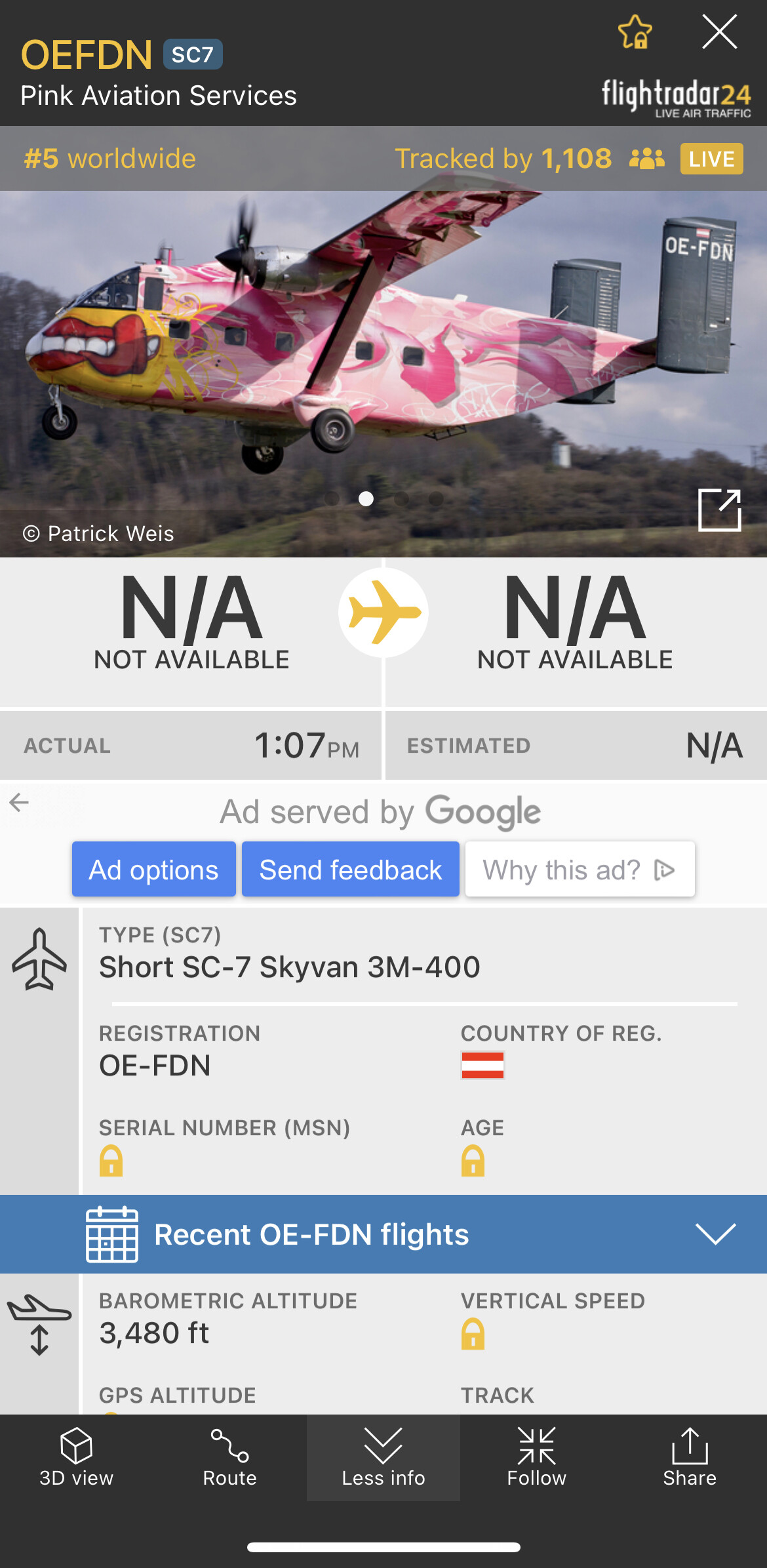Show the flight route
Image resolution: width=767 pixels, height=1568 pixels.
click(x=229, y=1457)
